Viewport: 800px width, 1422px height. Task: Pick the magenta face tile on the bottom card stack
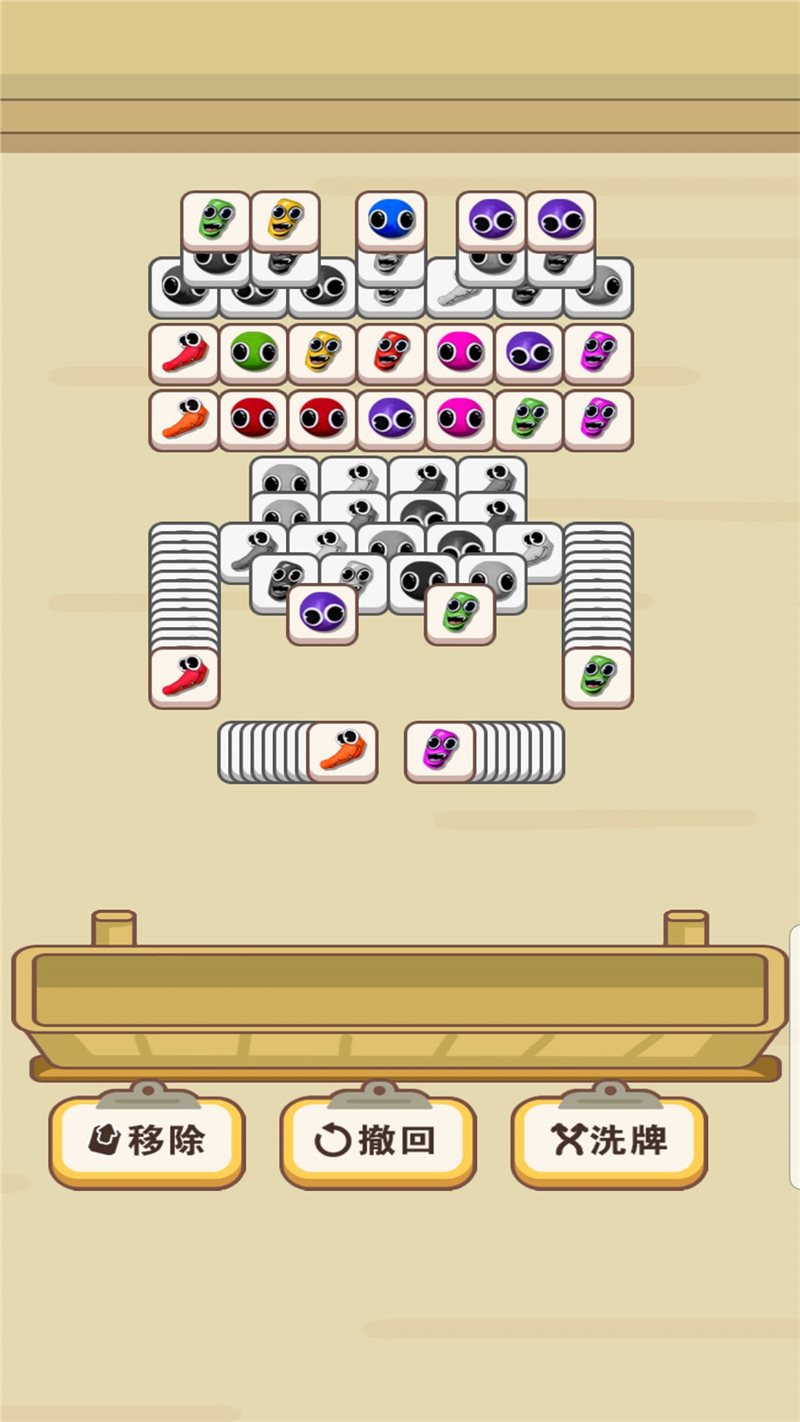tap(440, 750)
